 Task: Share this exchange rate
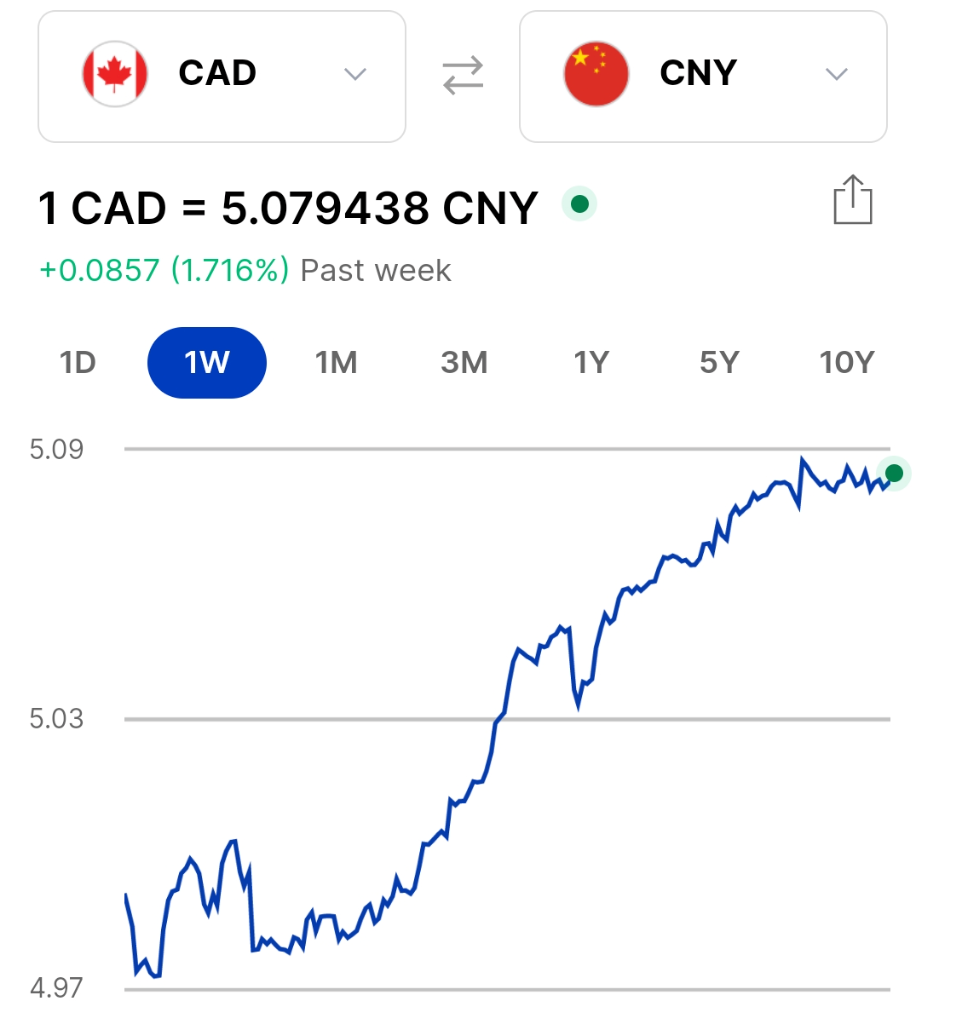[852, 200]
